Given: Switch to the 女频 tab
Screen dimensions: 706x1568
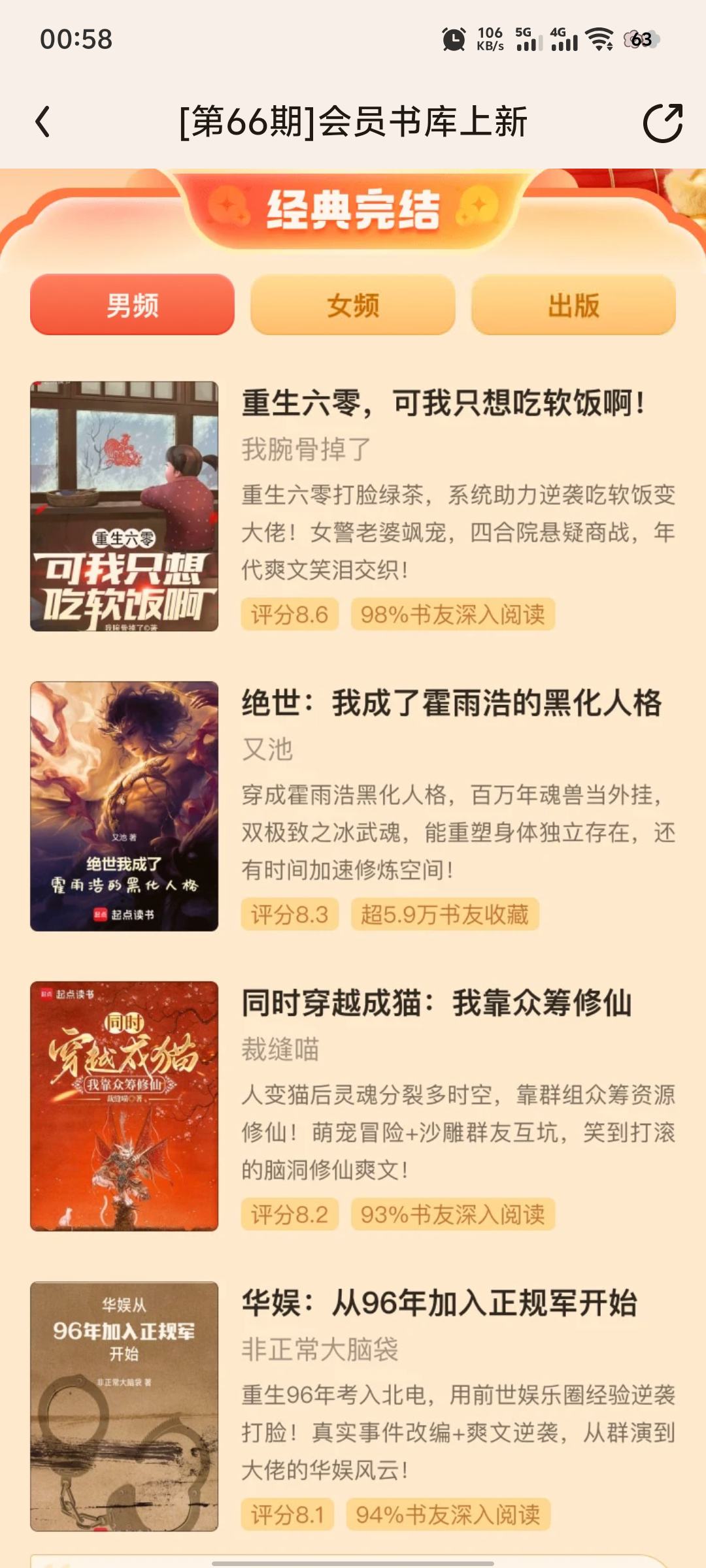Looking at the screenshot, I should click(353, 305).
